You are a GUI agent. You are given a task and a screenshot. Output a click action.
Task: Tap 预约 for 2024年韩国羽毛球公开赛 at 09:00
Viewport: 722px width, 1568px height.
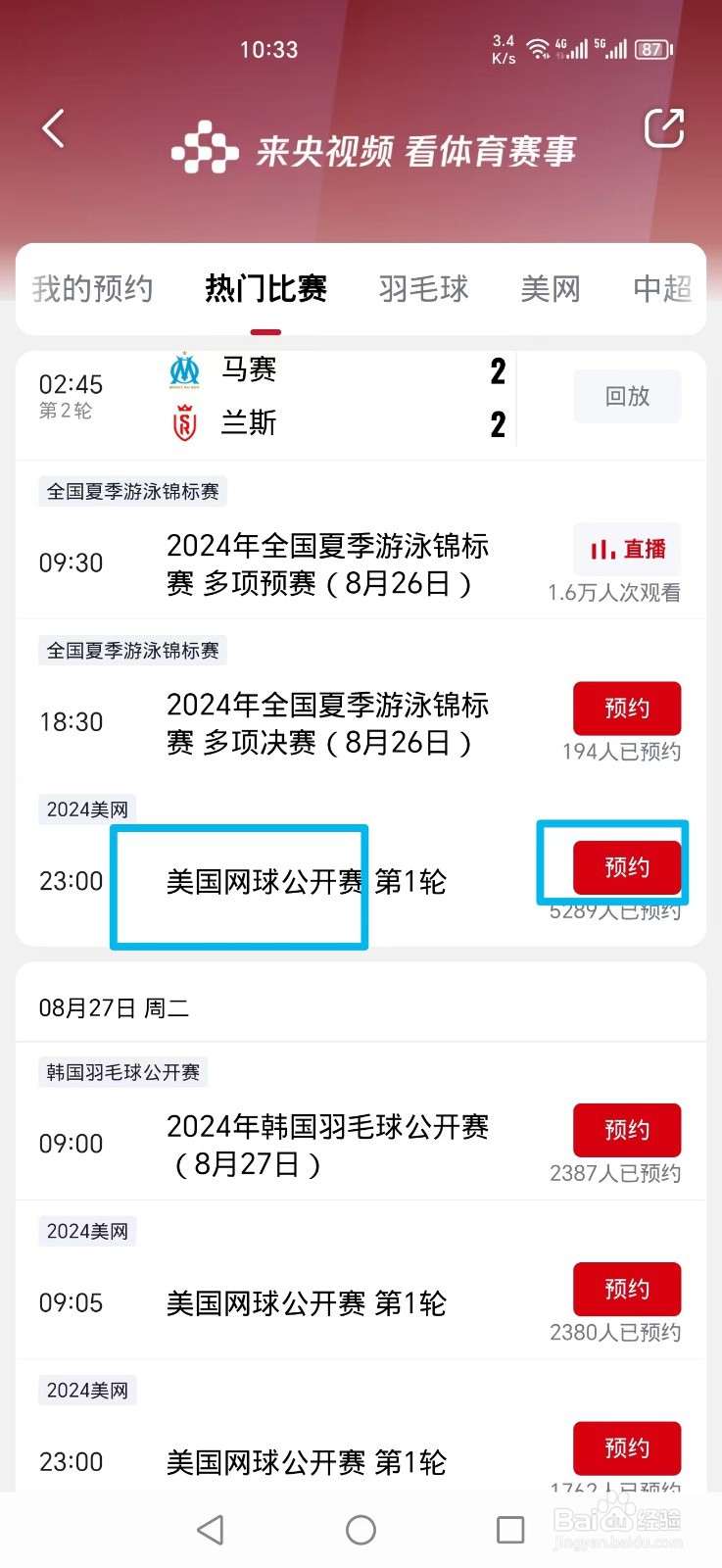(x=627, y=1130)
